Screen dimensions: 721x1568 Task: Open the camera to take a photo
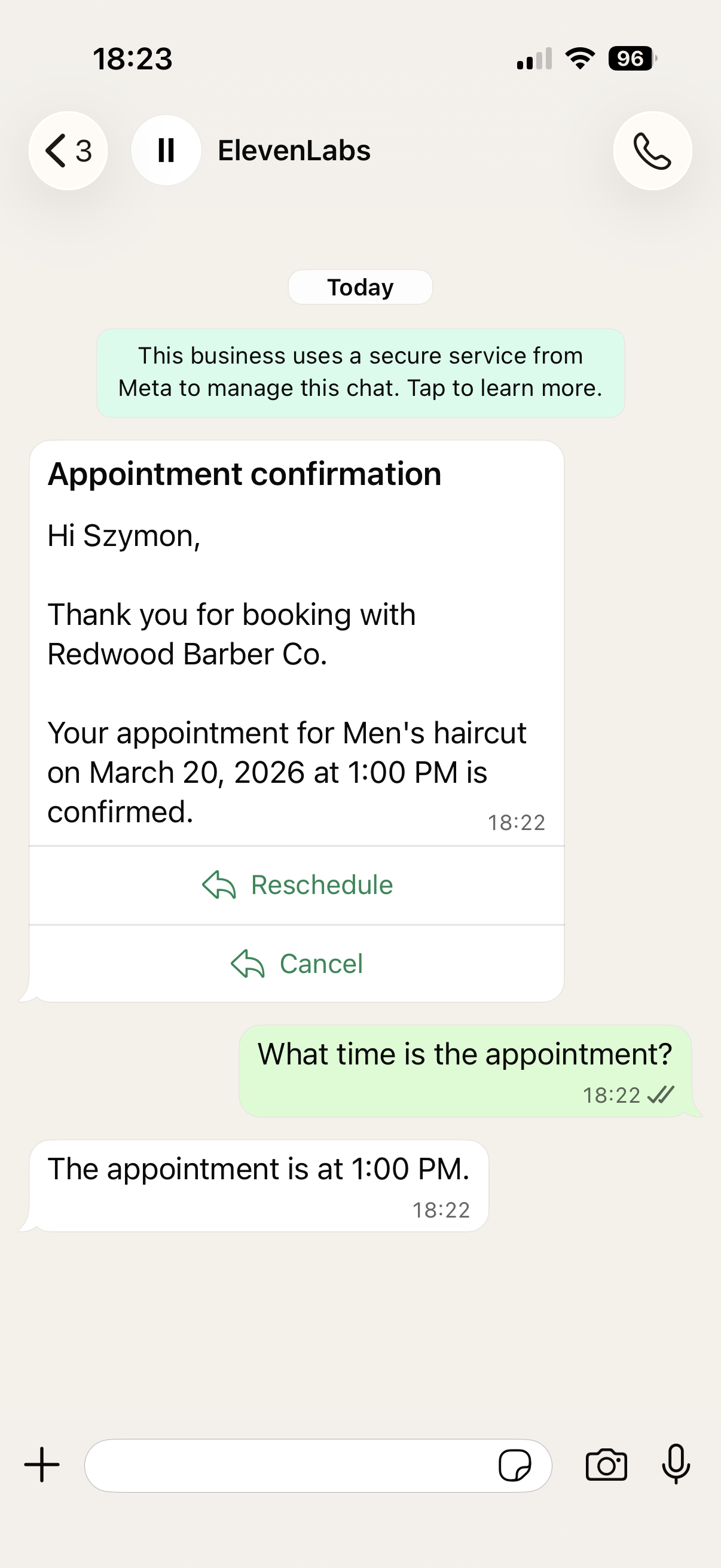pos(608,1465)
